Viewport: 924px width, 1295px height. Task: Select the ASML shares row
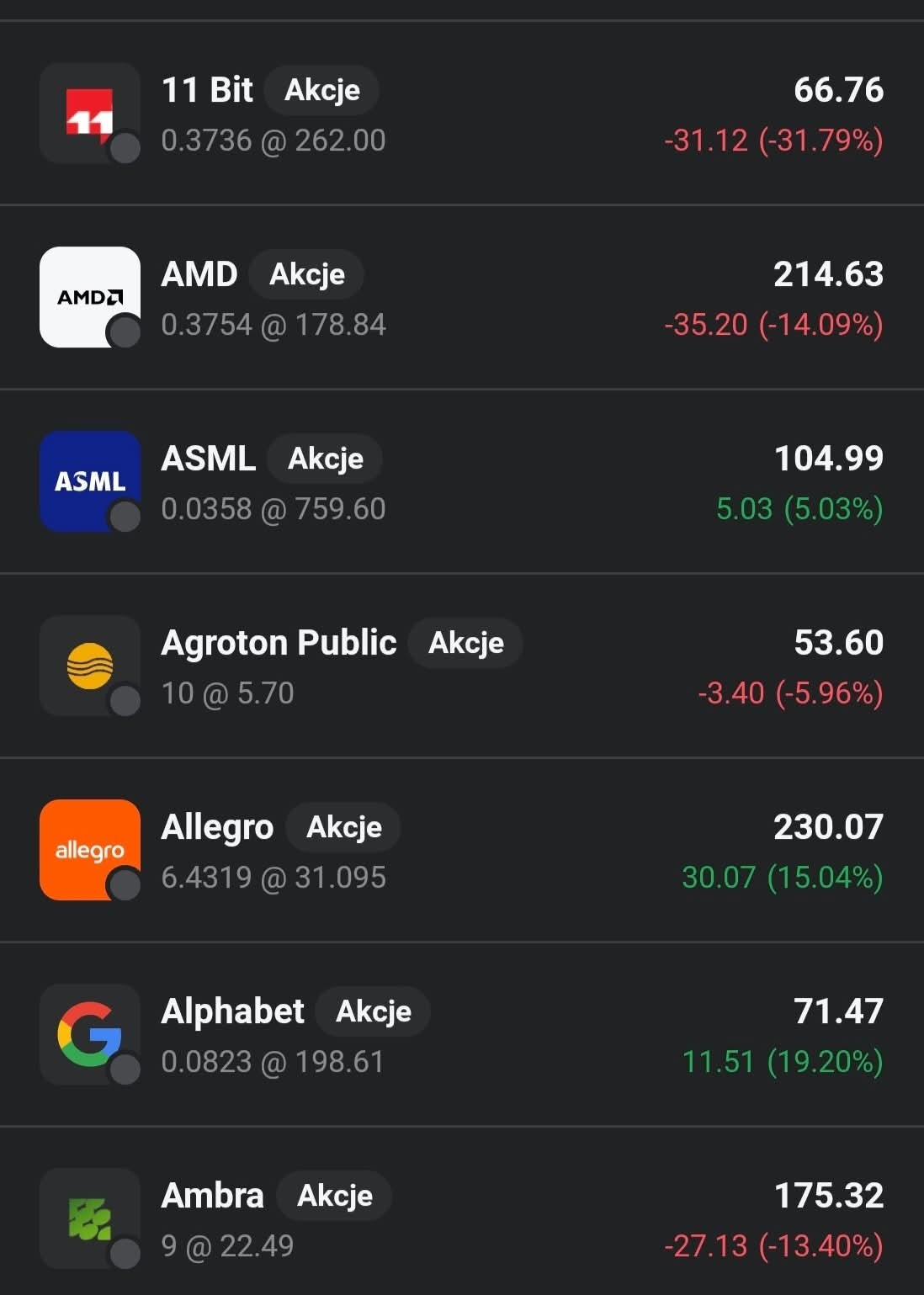[x=461, y=482]
